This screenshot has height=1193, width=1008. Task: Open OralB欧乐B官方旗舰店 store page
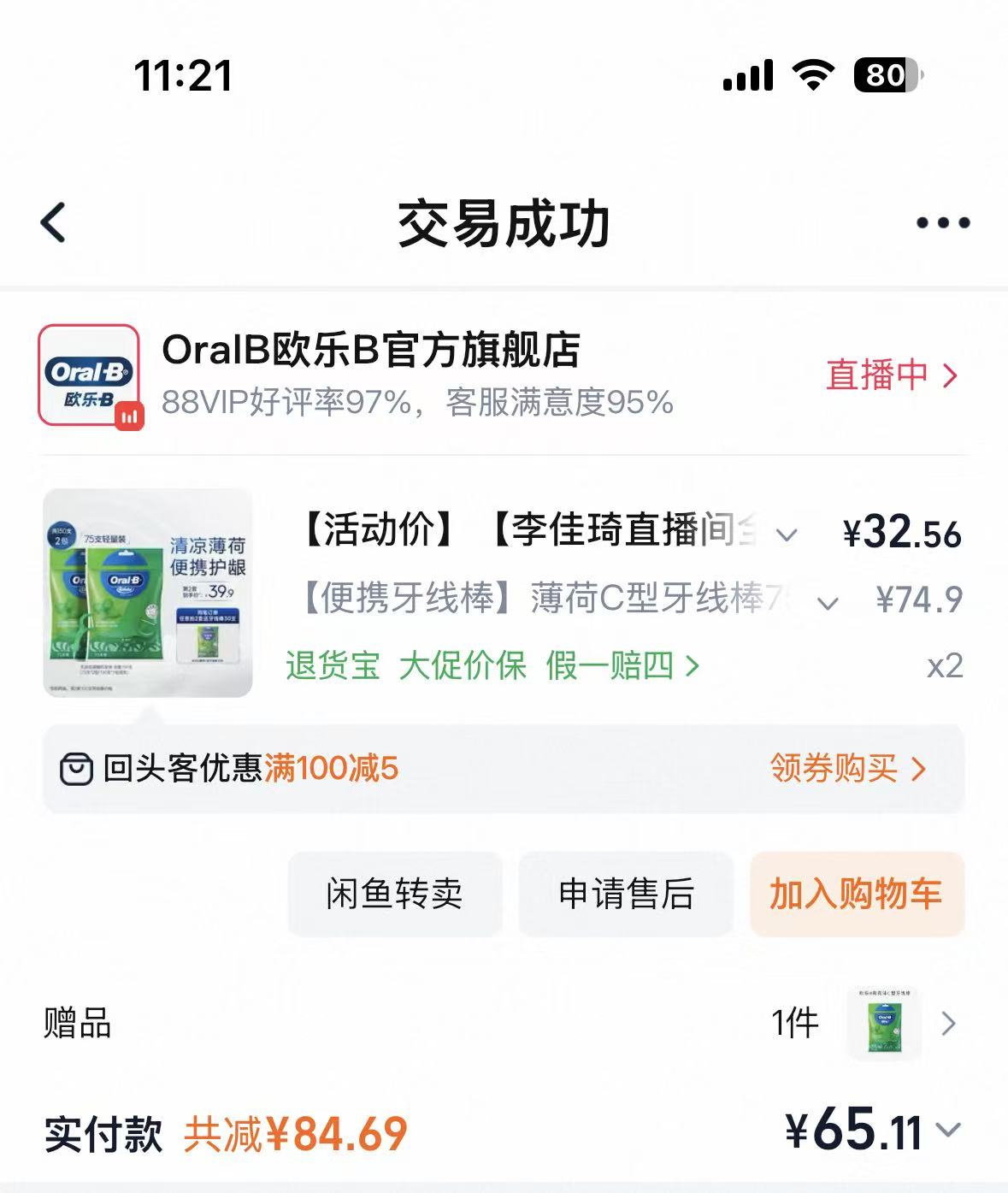point(371,351)
